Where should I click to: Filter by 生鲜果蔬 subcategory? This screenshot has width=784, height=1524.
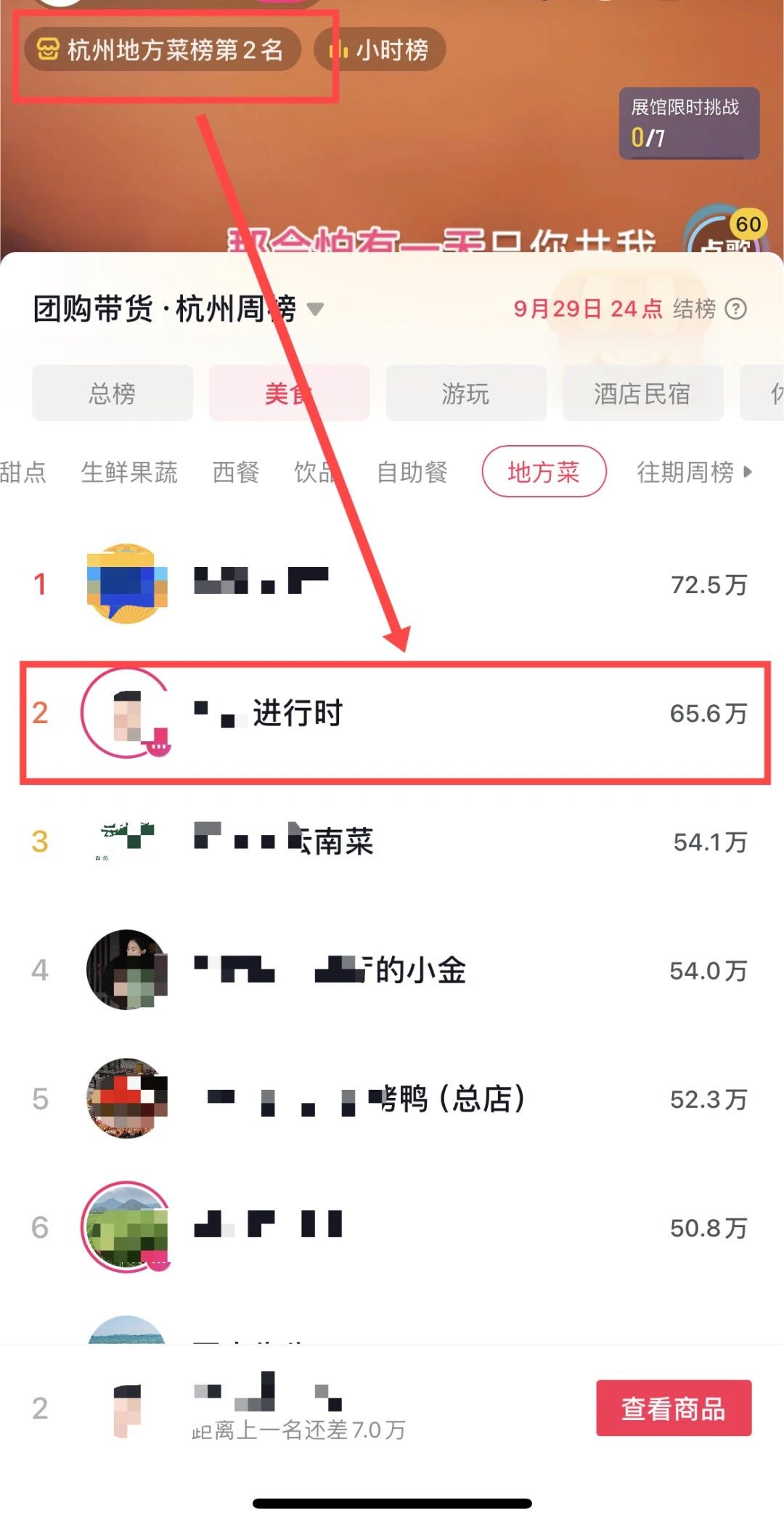[x=129, y=472]
